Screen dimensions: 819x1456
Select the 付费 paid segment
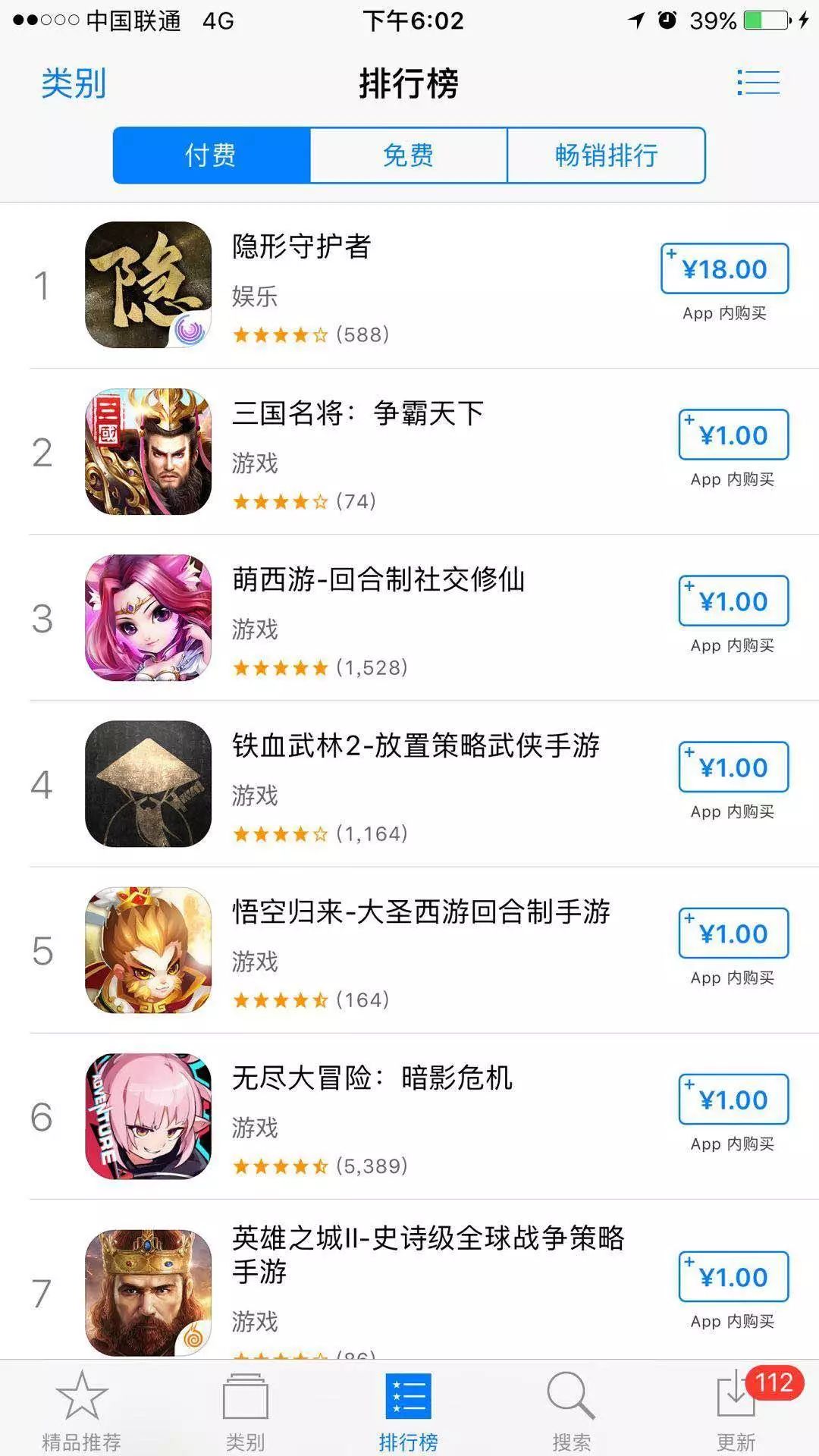point(211,155)
